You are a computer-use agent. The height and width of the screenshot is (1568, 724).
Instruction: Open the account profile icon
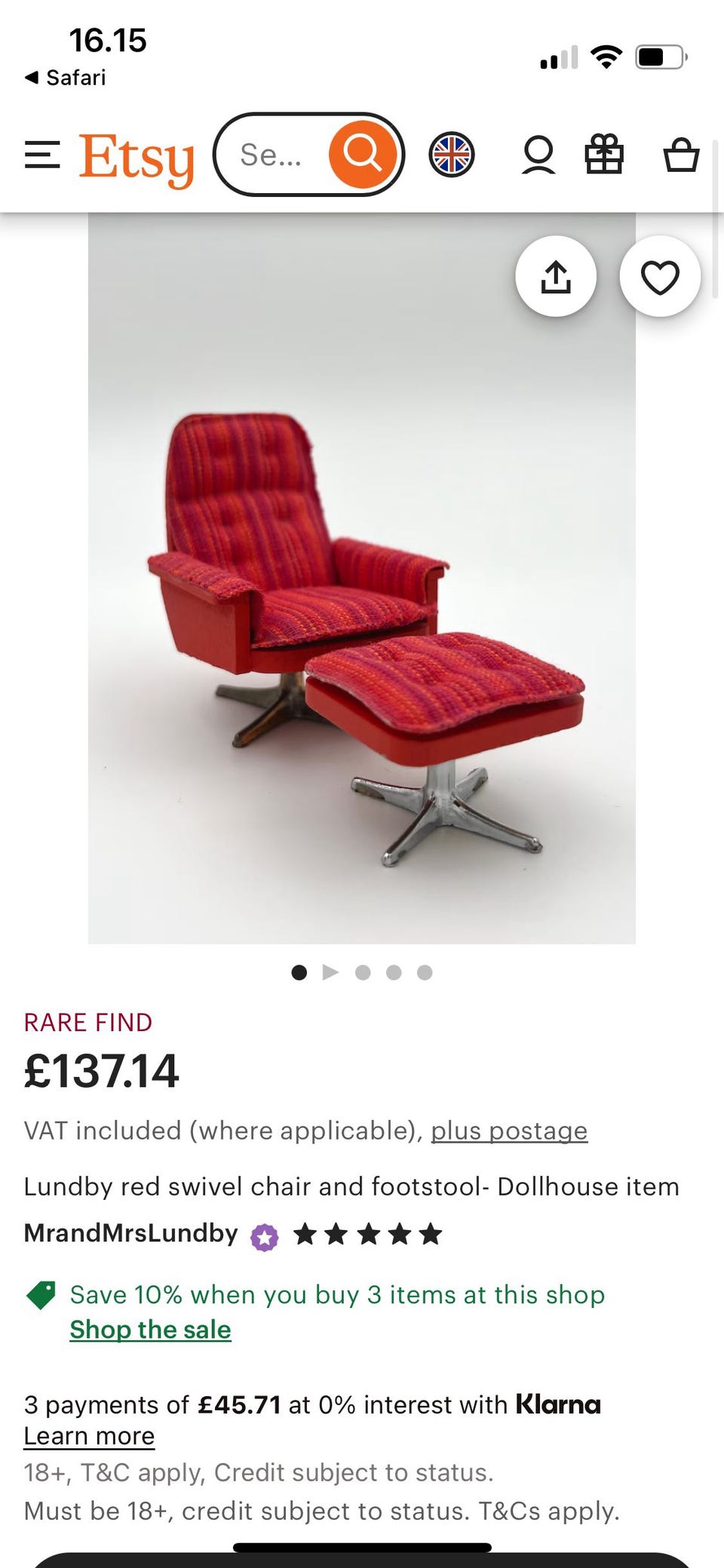coord(538,155)
